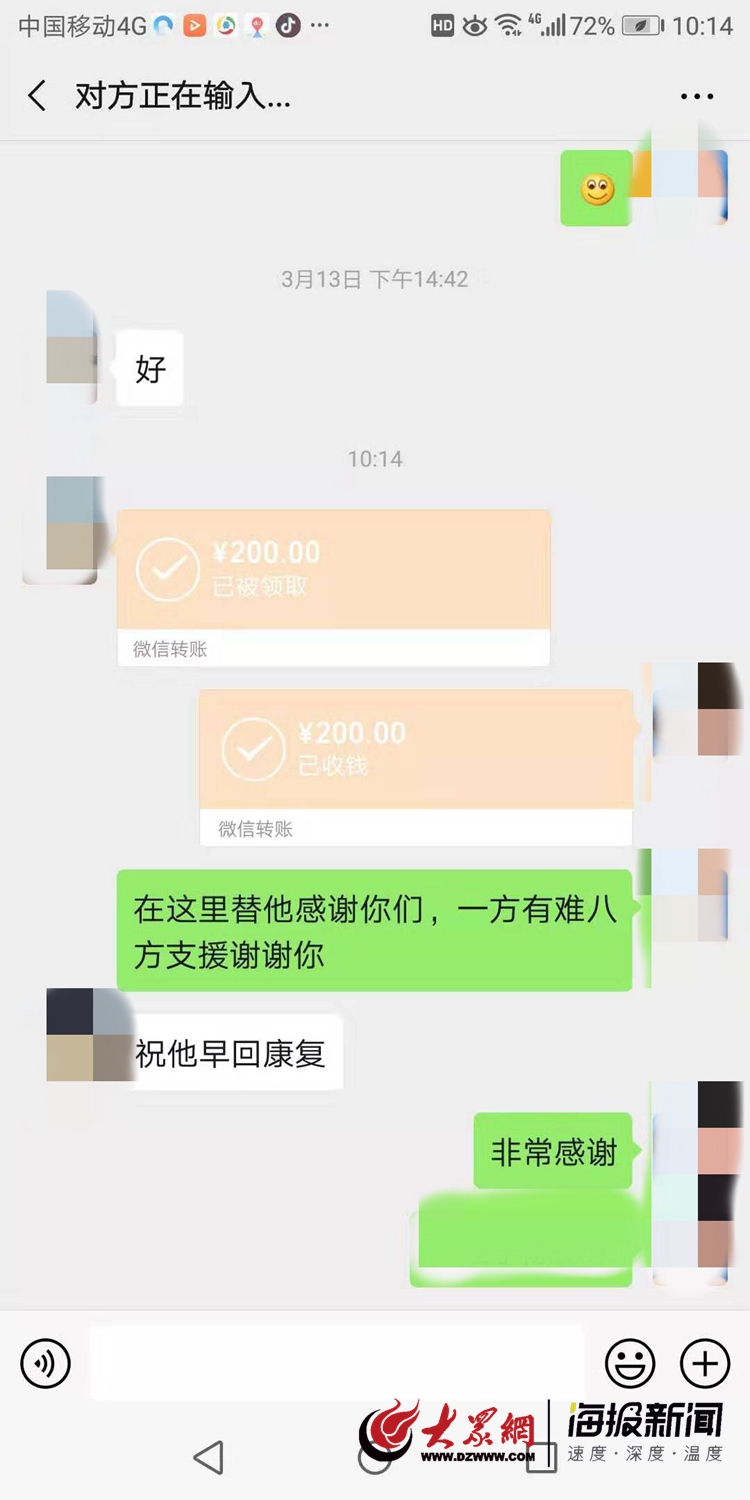Open the plus attachments menu
This screenshot has width=750, height=1500.
705,1363
